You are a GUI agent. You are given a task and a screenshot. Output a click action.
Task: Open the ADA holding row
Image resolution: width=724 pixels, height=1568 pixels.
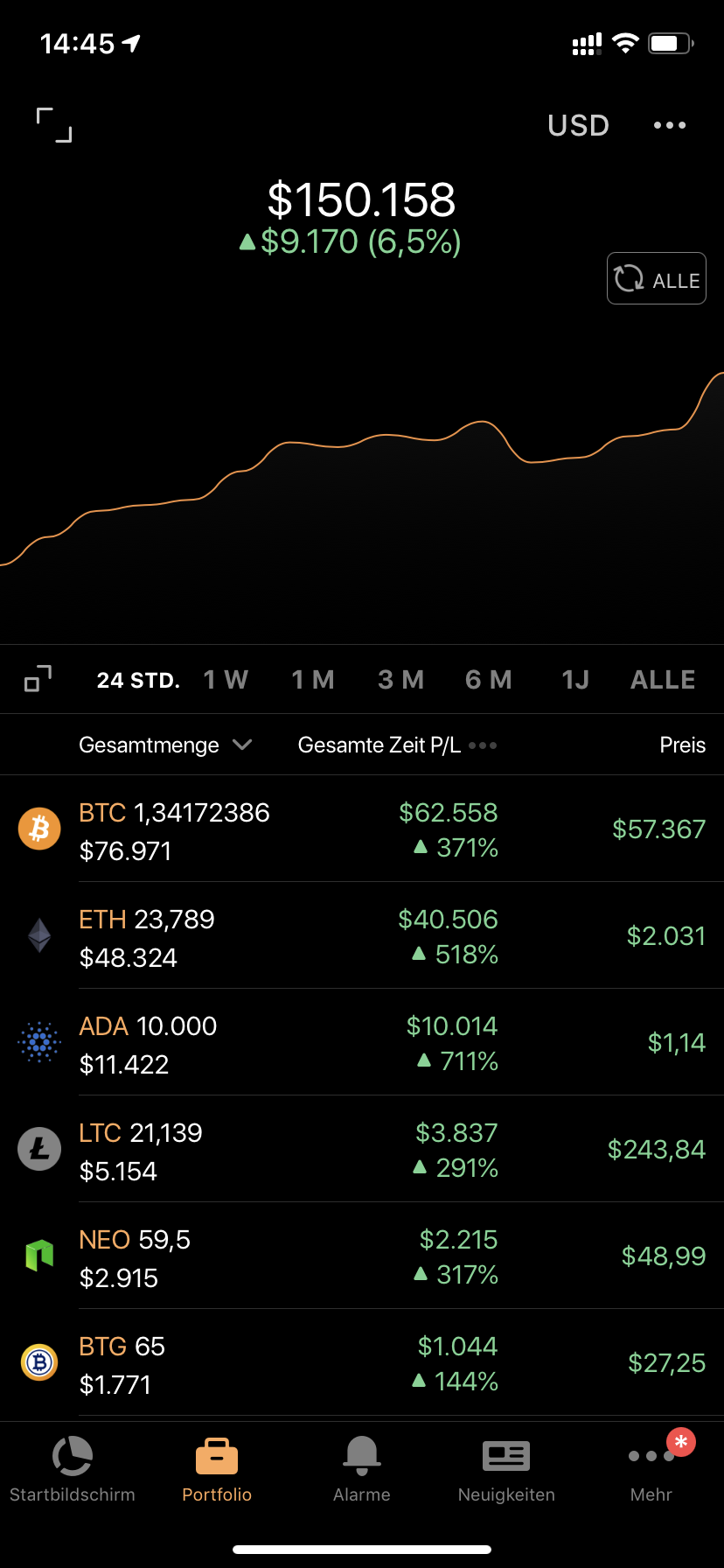point(362,1043)
